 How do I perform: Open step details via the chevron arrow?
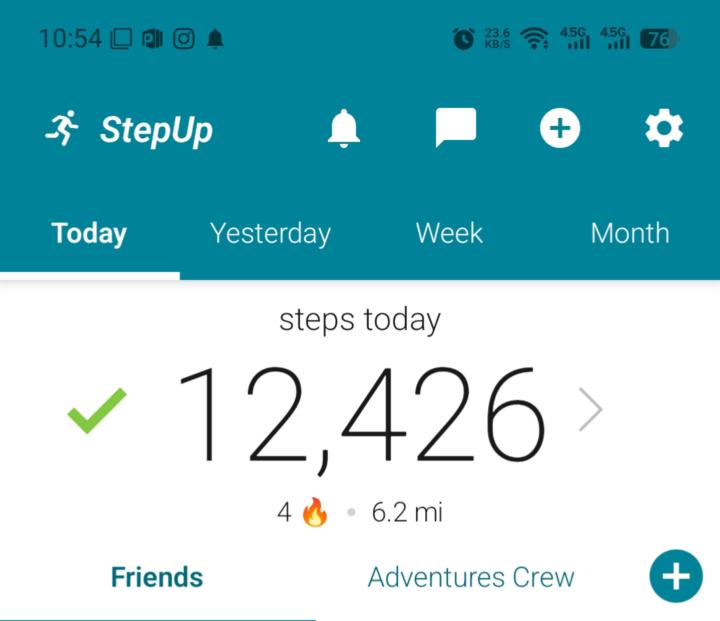point(591,410)
